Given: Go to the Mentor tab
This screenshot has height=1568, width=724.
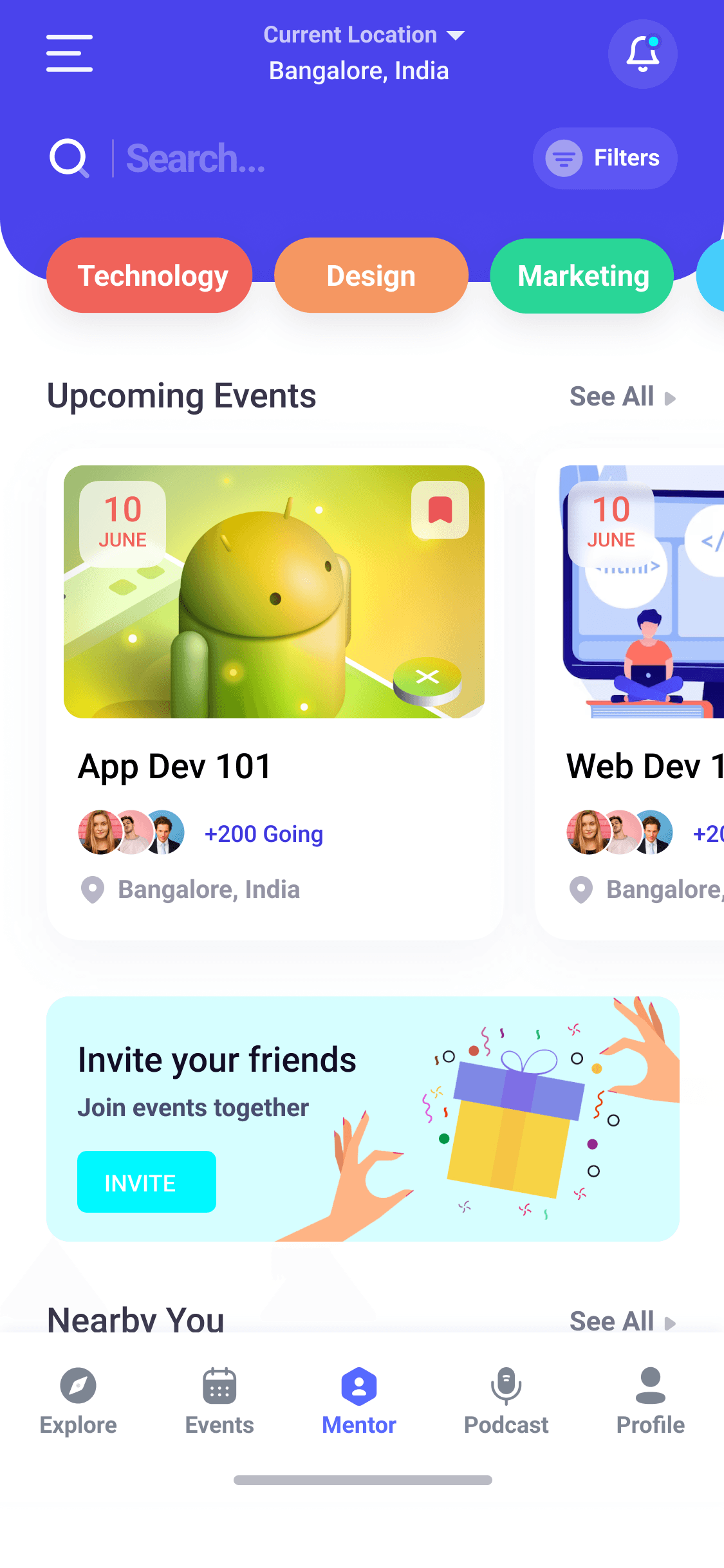Looking at the screenshot, I should [x=359, y=1401].
